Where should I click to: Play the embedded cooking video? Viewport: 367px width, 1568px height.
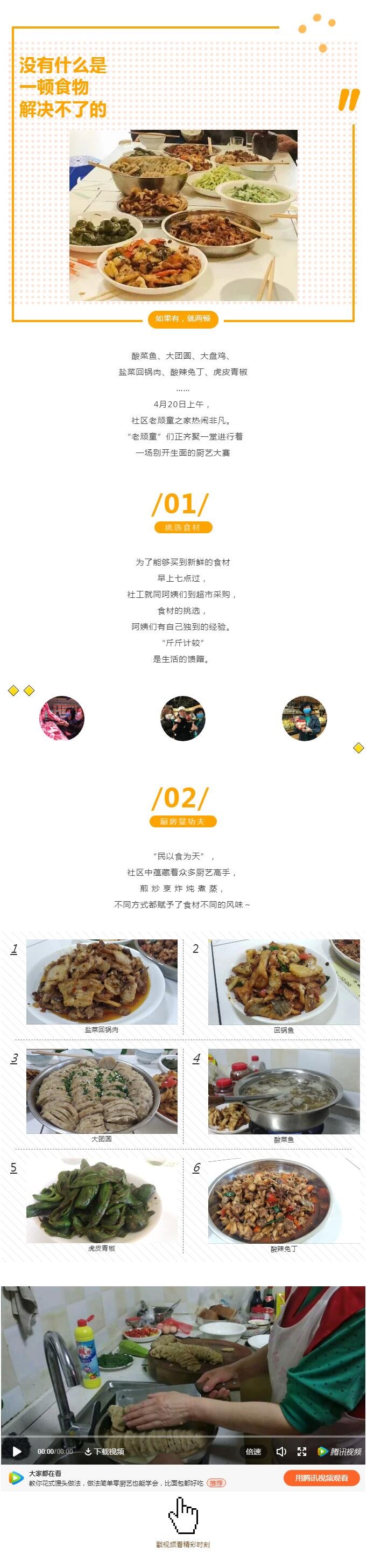[x=16, y=1451]
